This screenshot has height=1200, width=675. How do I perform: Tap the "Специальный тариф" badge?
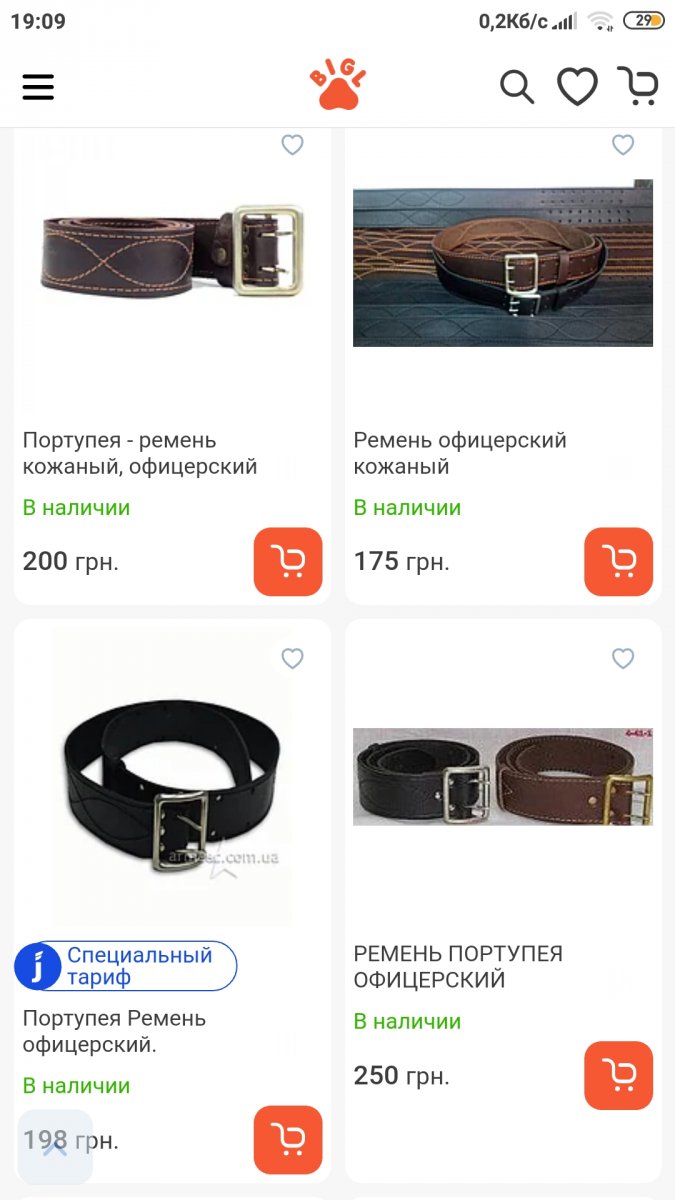coord(126,966)
